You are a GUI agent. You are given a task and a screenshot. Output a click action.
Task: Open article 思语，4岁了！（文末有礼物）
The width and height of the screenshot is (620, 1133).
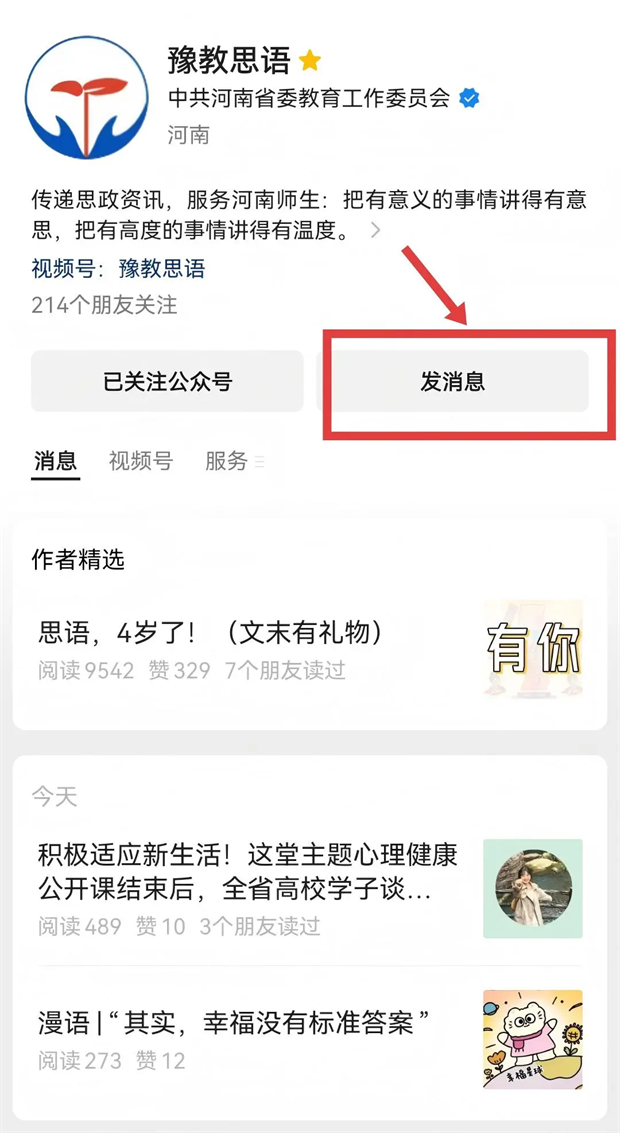211,632
